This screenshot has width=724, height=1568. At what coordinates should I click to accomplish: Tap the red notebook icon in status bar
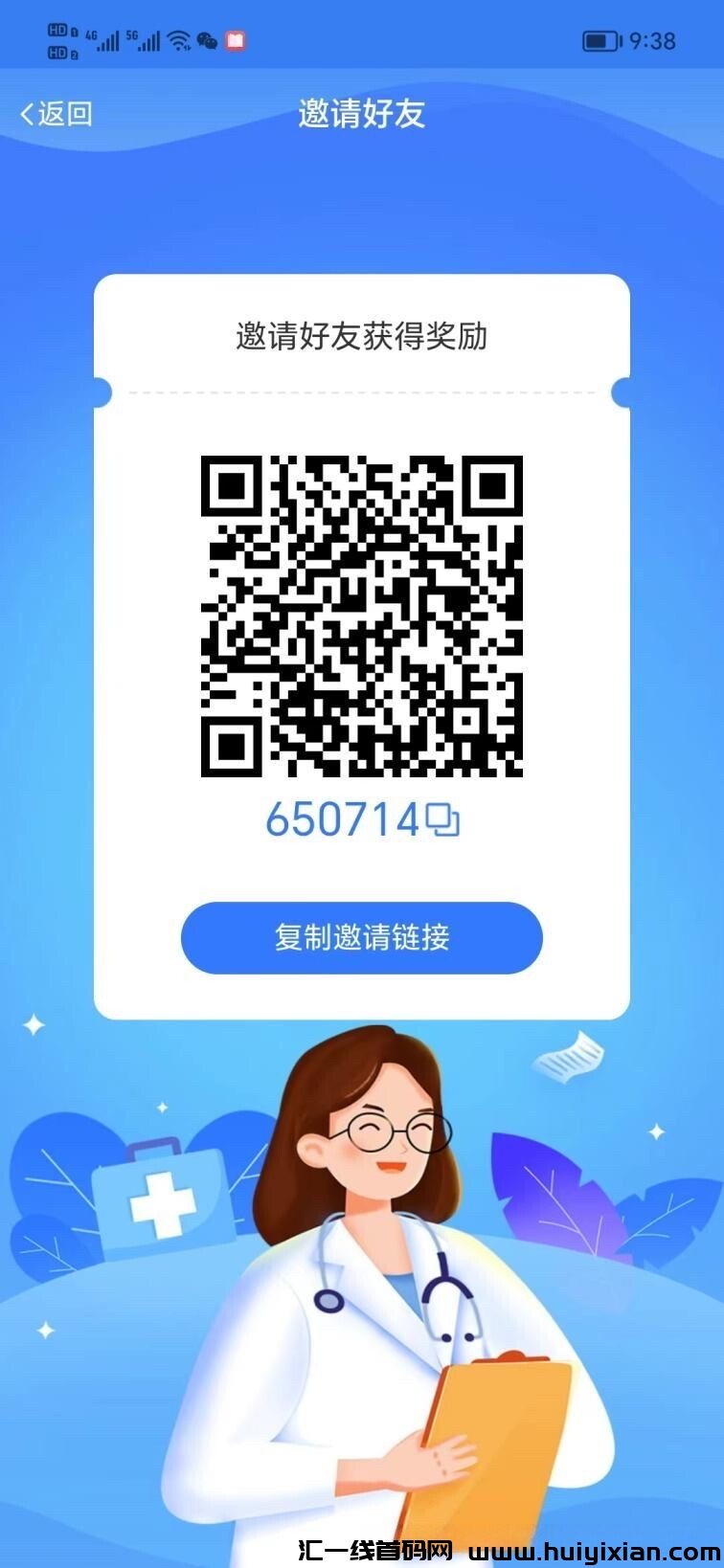(236, 40)
